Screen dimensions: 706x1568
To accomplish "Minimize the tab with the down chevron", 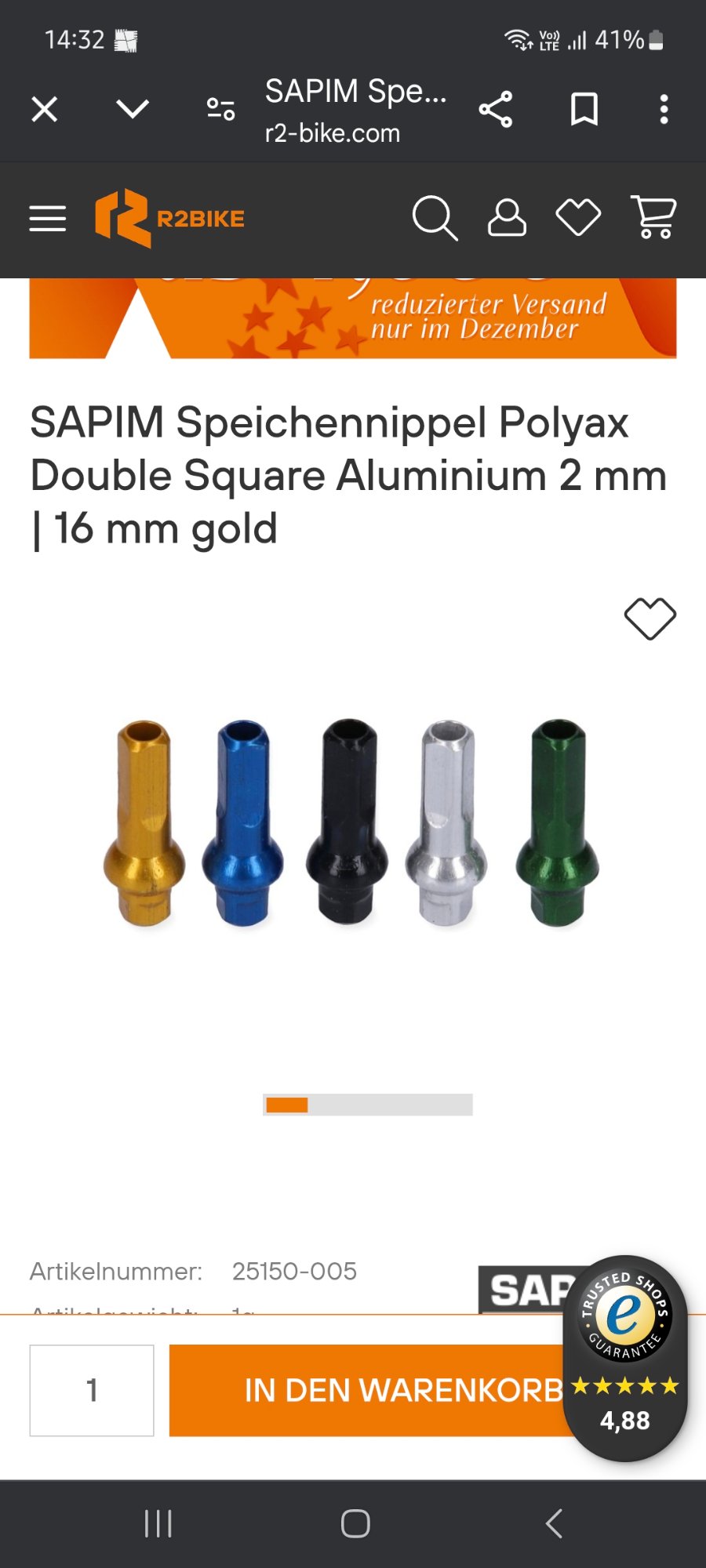I will coord(132,109).
